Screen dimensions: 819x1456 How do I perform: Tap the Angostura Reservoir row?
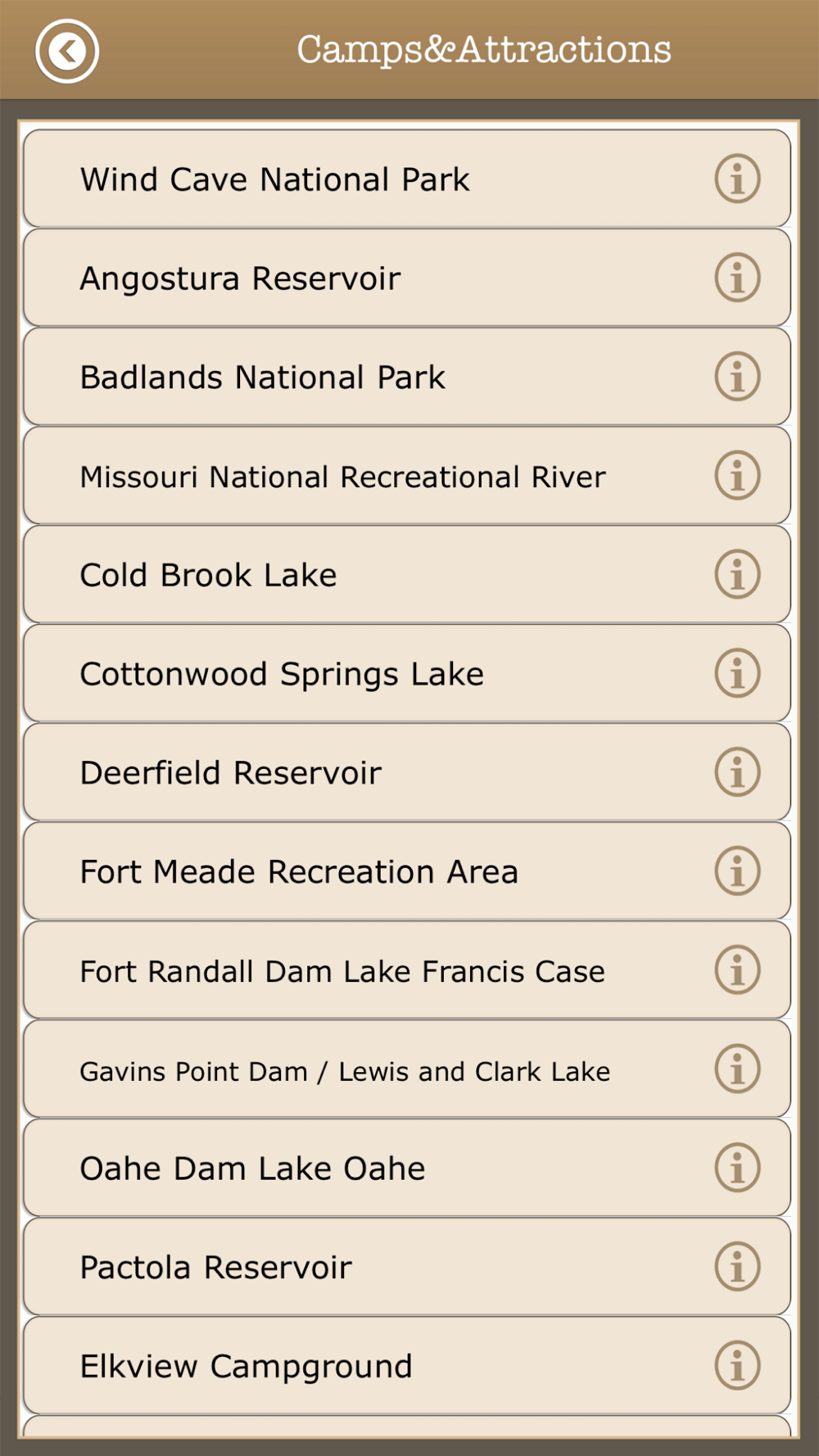(407, 278)
